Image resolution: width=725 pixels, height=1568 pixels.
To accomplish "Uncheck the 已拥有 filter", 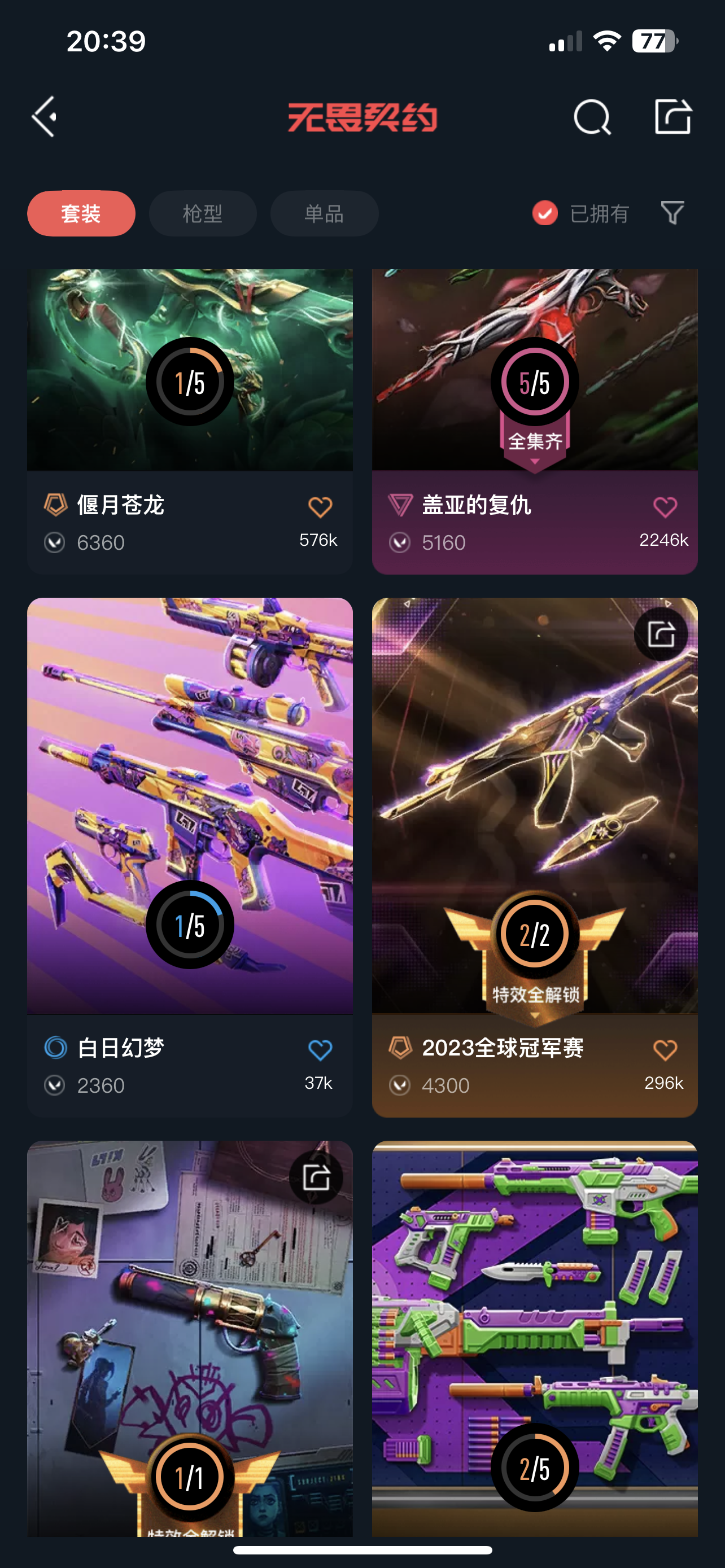I will point(545,213).
